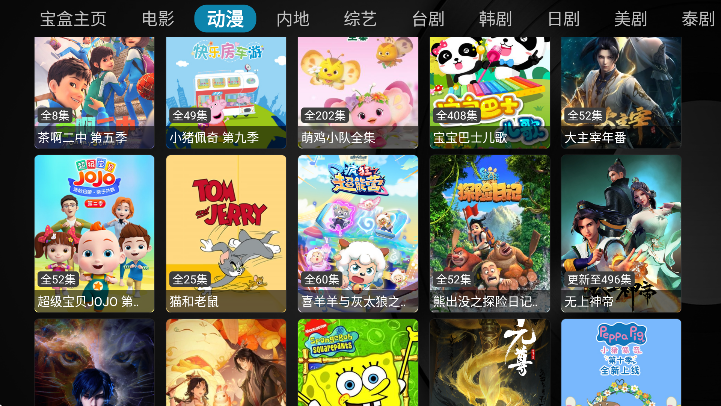Open the 美剧 tab
Screen dimensions: 721x406
630,18
